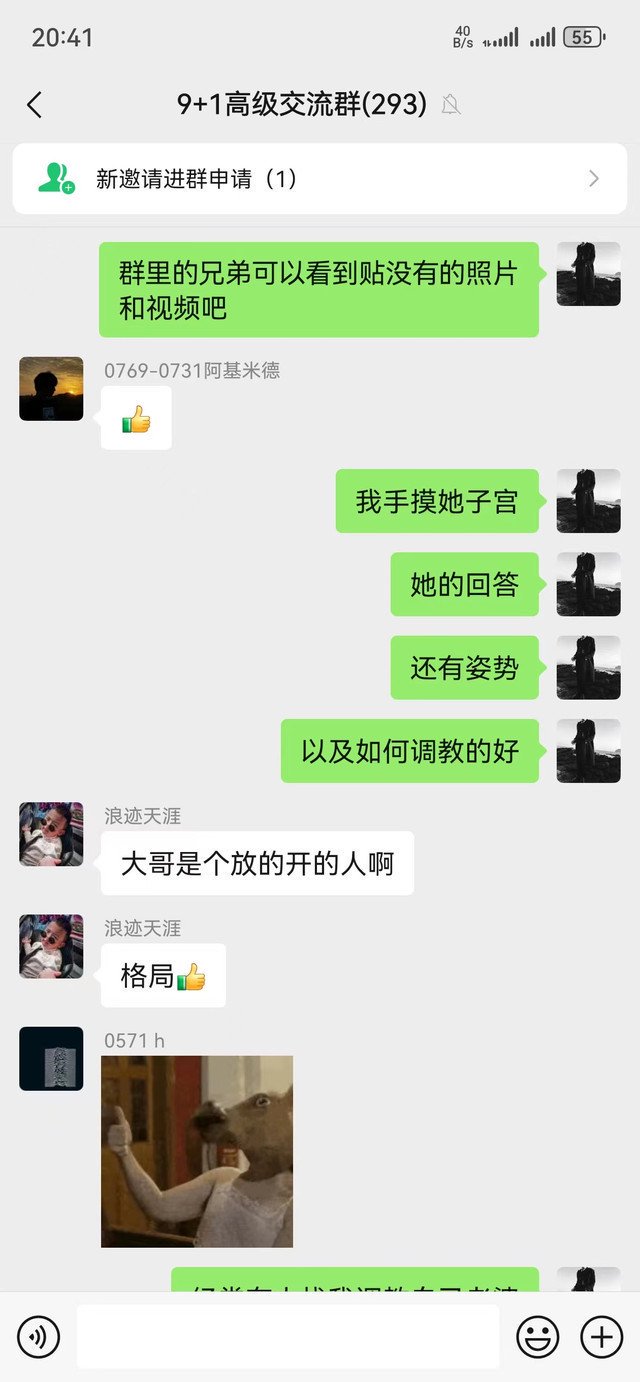Switch to voice message input
640x1382 pixels.
click(39, 1337)
